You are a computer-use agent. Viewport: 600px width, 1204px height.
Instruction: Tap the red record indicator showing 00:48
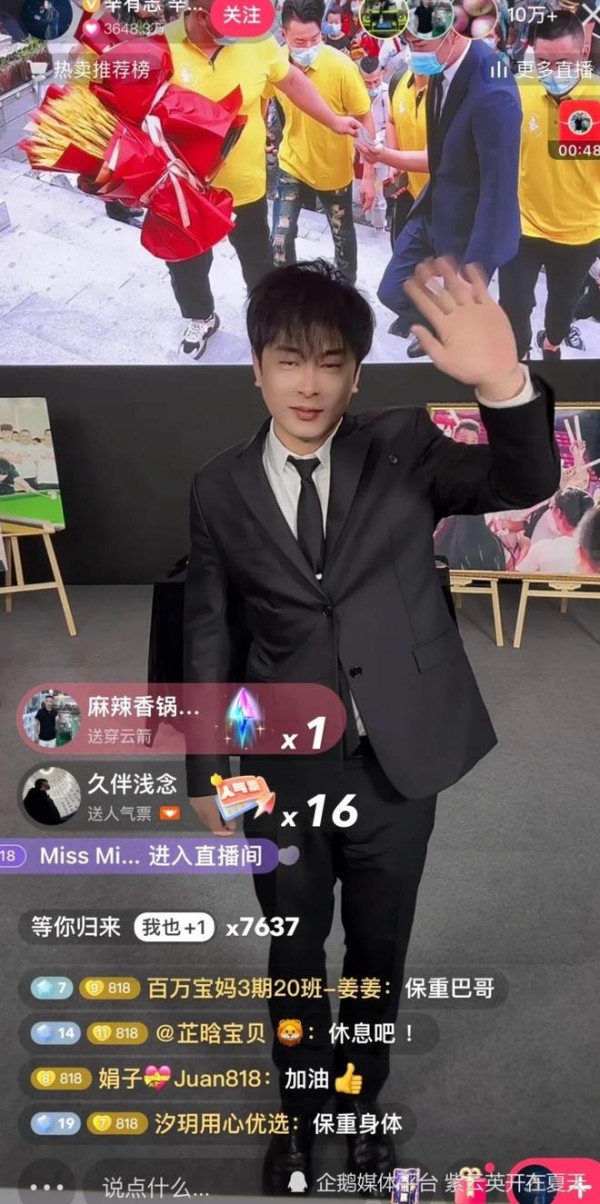(578, 130)
